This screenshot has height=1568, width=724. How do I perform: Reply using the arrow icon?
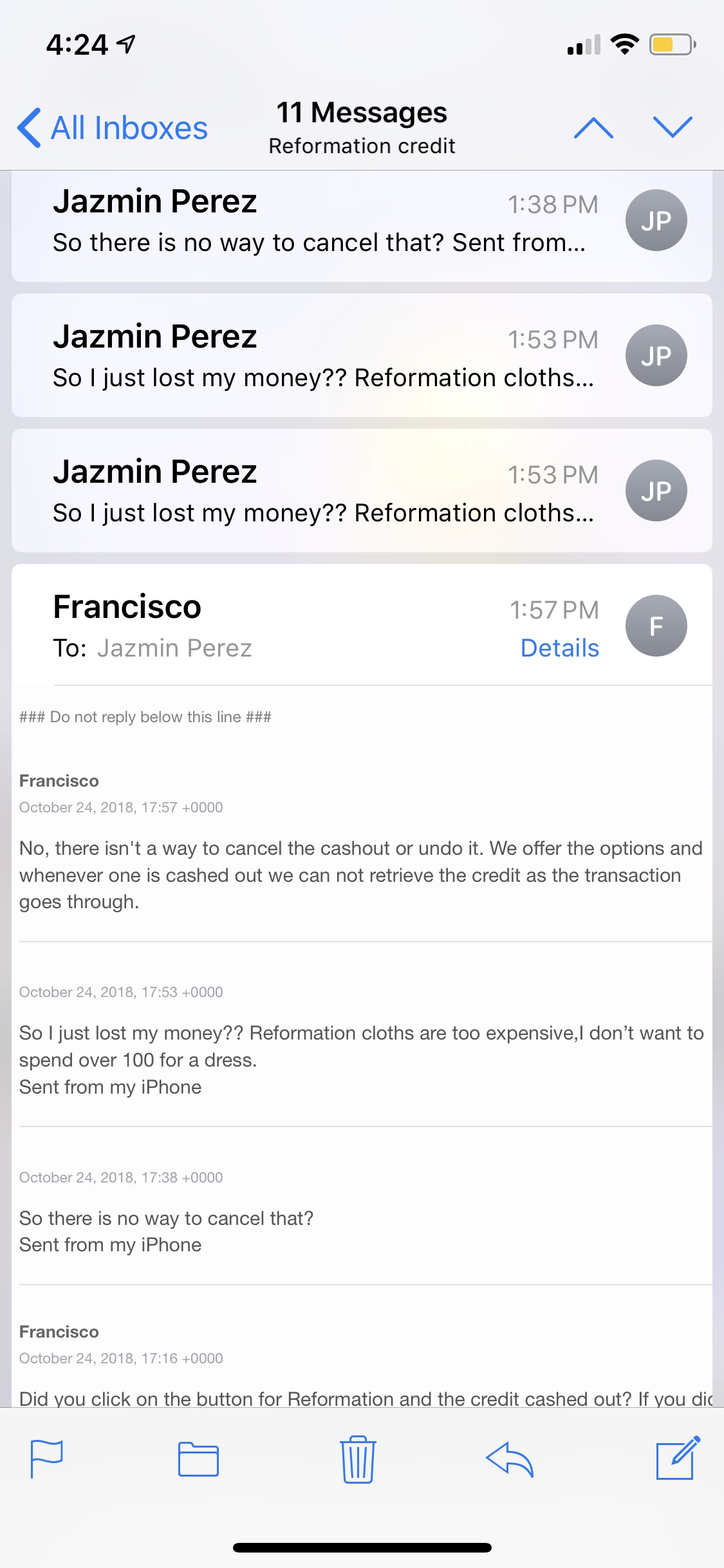coord(510,1459)
